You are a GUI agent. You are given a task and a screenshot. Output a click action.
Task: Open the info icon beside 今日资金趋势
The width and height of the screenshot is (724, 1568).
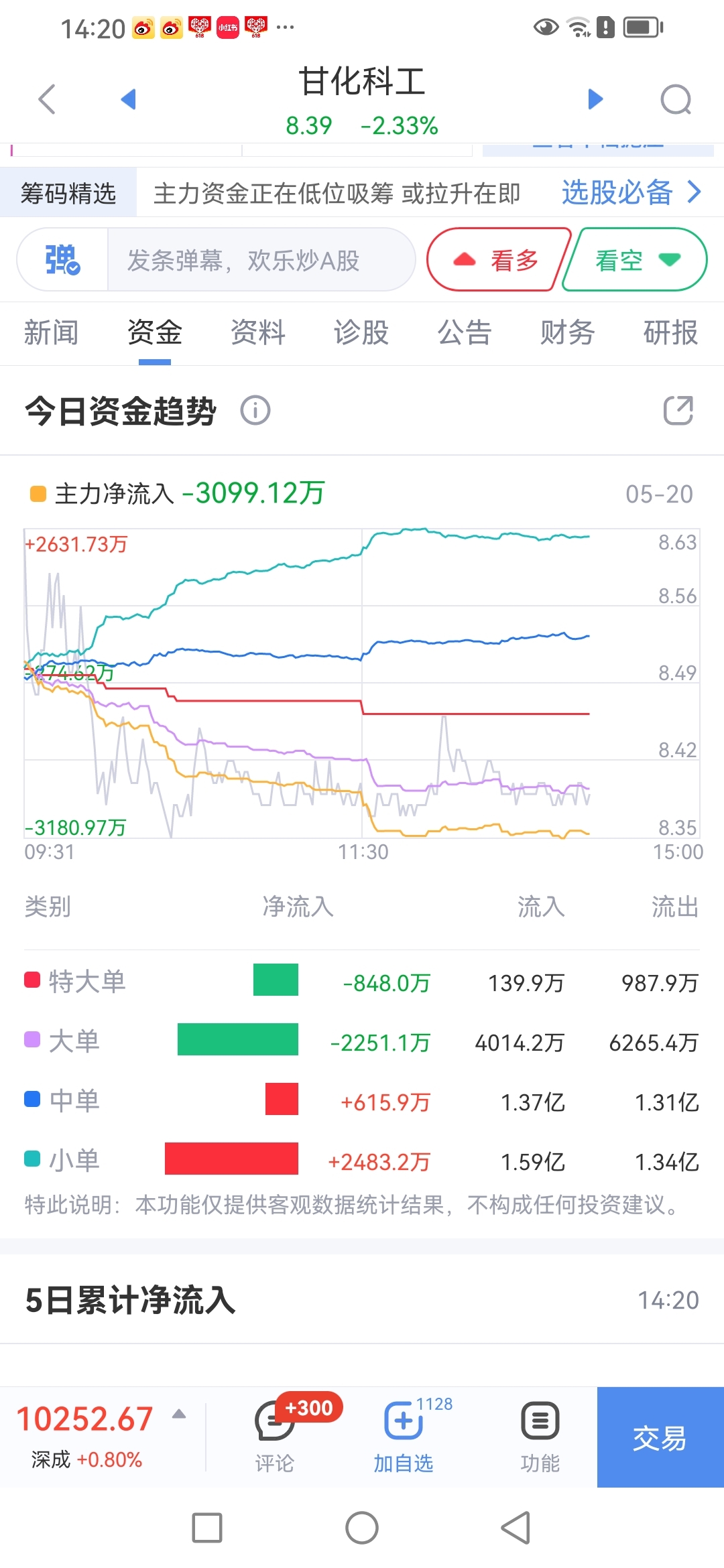point(255,410)
